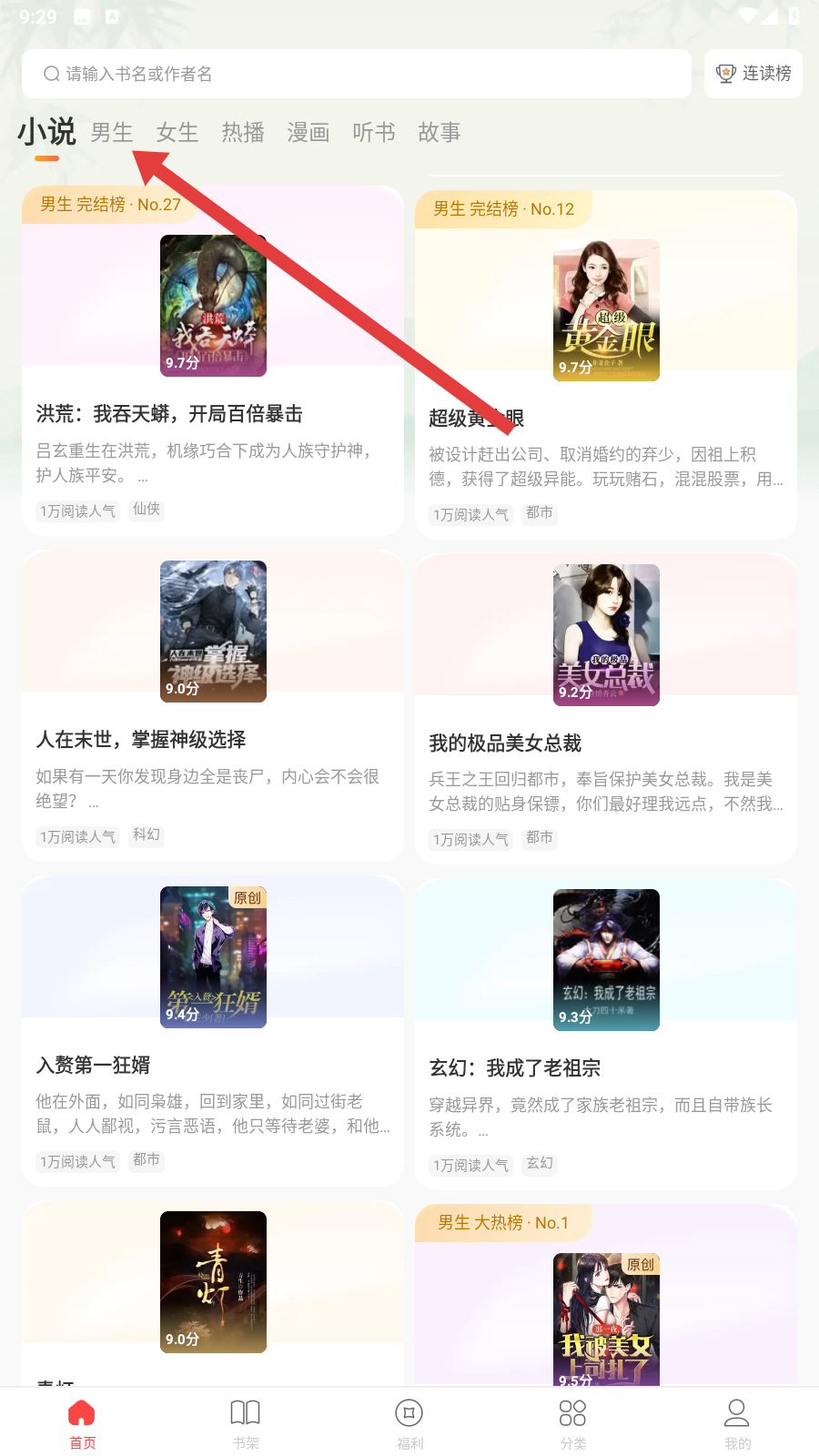Image resolution: width=819 pixels, height=1456 pixels.
Task: Switch to the 男生 tab
Action: [112, 133]
